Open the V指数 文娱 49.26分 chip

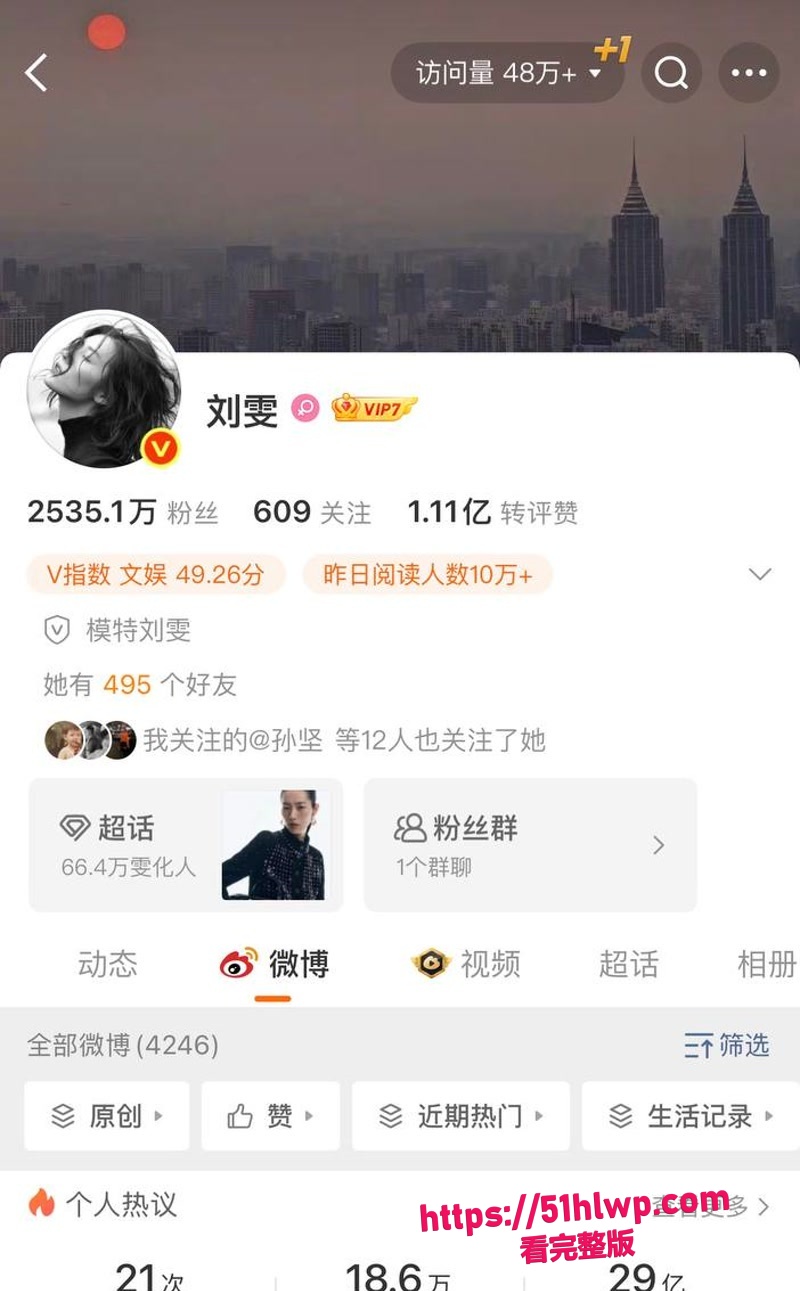(x=156, y=575)
